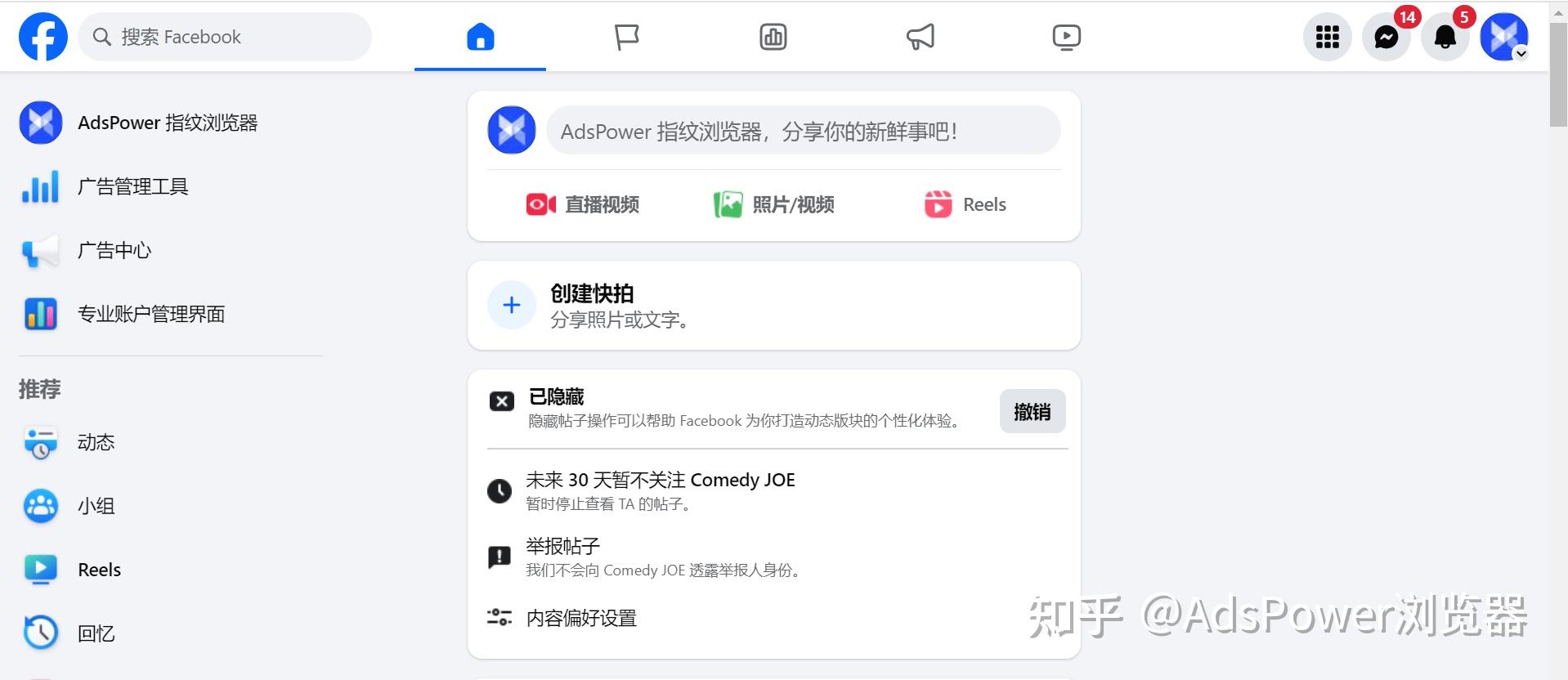Open the account profile menu
The width and height of the screenshot is (1568, 680).
click(x=1503, y=37)
